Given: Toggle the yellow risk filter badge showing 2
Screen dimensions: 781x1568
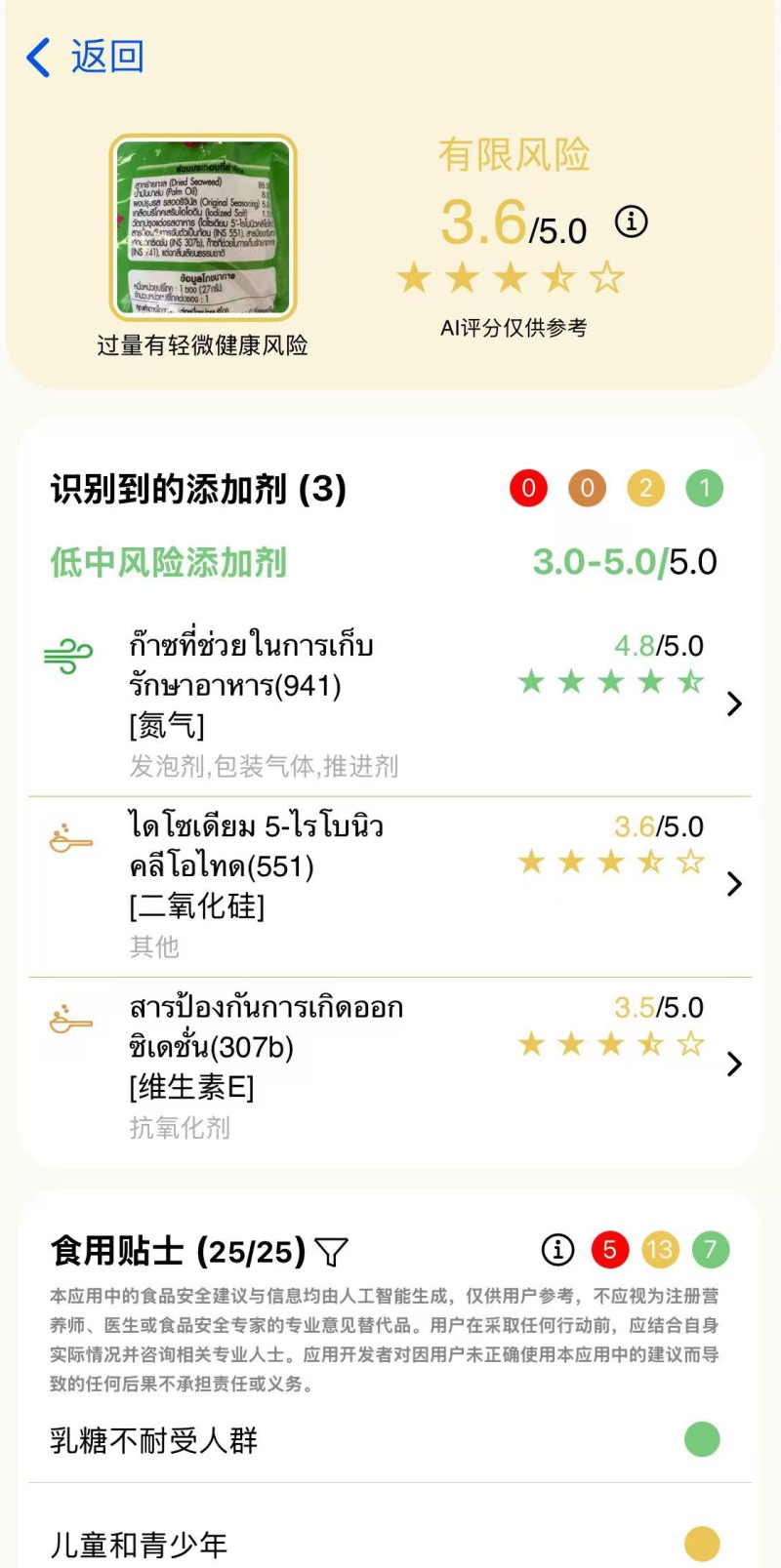Looking at the screenshot, I should tap(645, 488).
